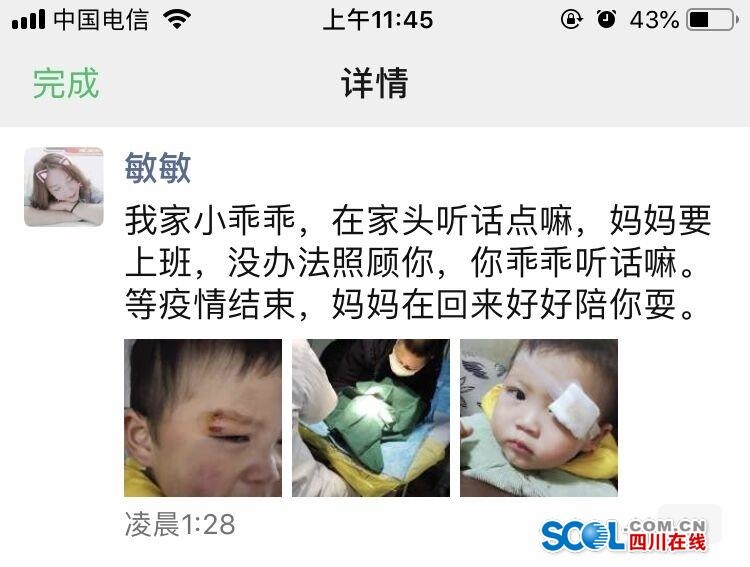Open 敏敏's profile picture
Image resolution: width=750 pixels, height=567 pixels.
[64, 187]
